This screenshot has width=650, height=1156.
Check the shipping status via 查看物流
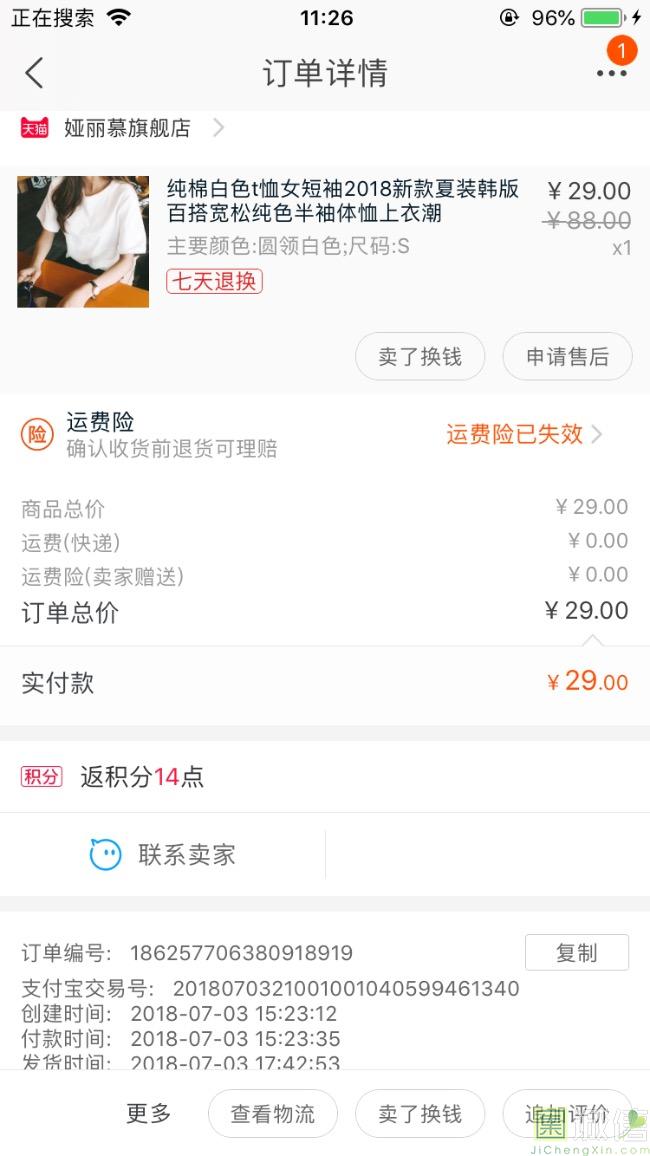(273, 1114)
